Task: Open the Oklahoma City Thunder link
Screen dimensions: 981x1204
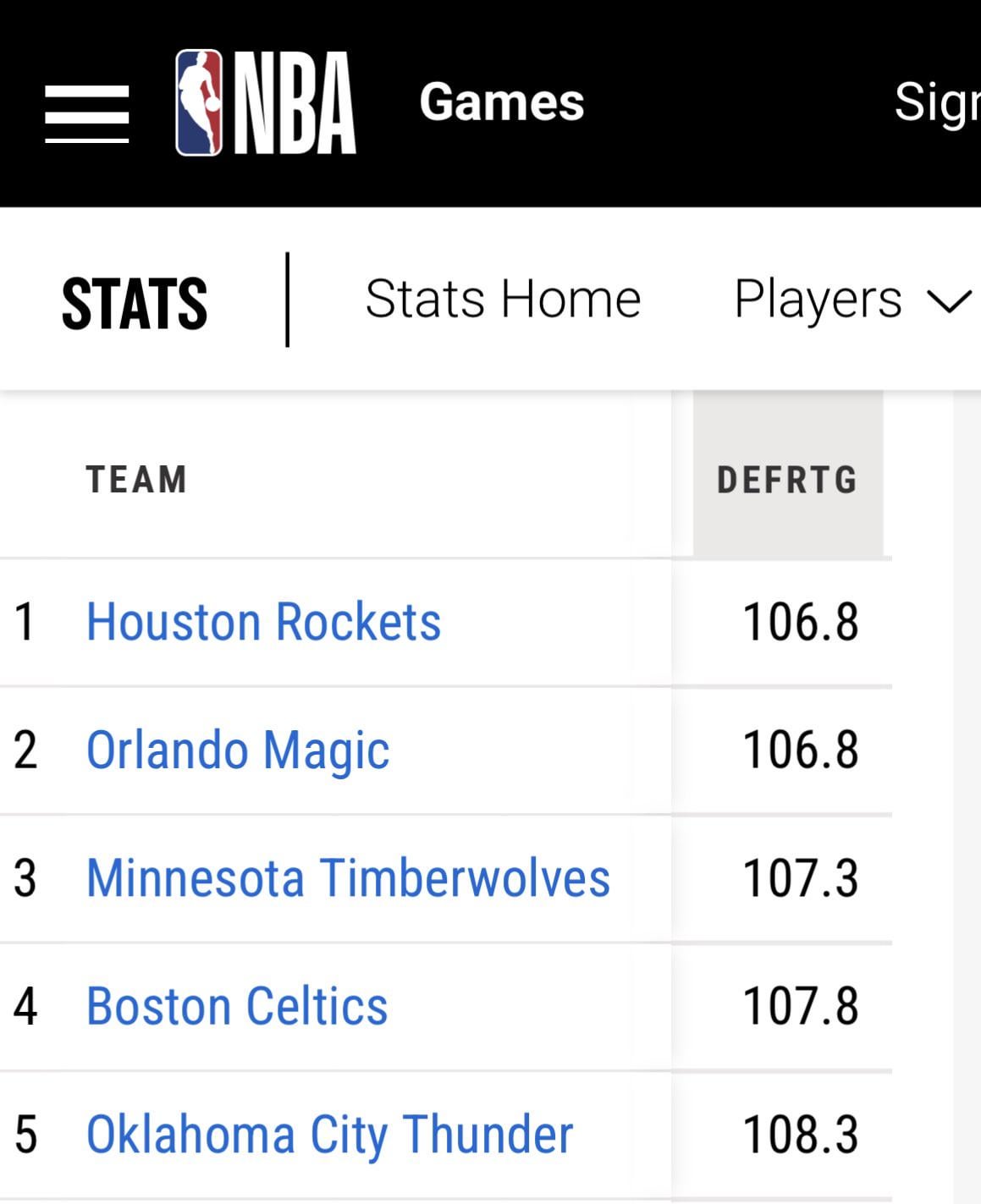Action: tap(329, 1135)
